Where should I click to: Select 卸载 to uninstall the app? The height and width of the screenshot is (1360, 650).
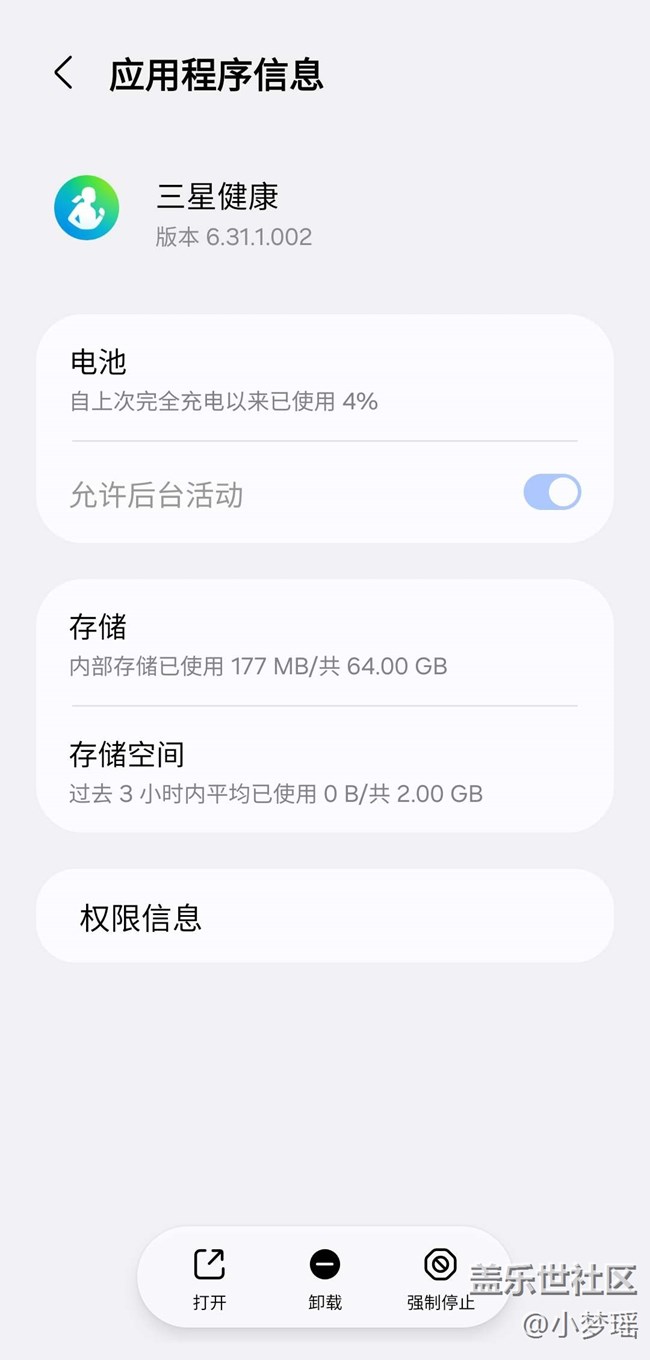[x=325, y=1277]
